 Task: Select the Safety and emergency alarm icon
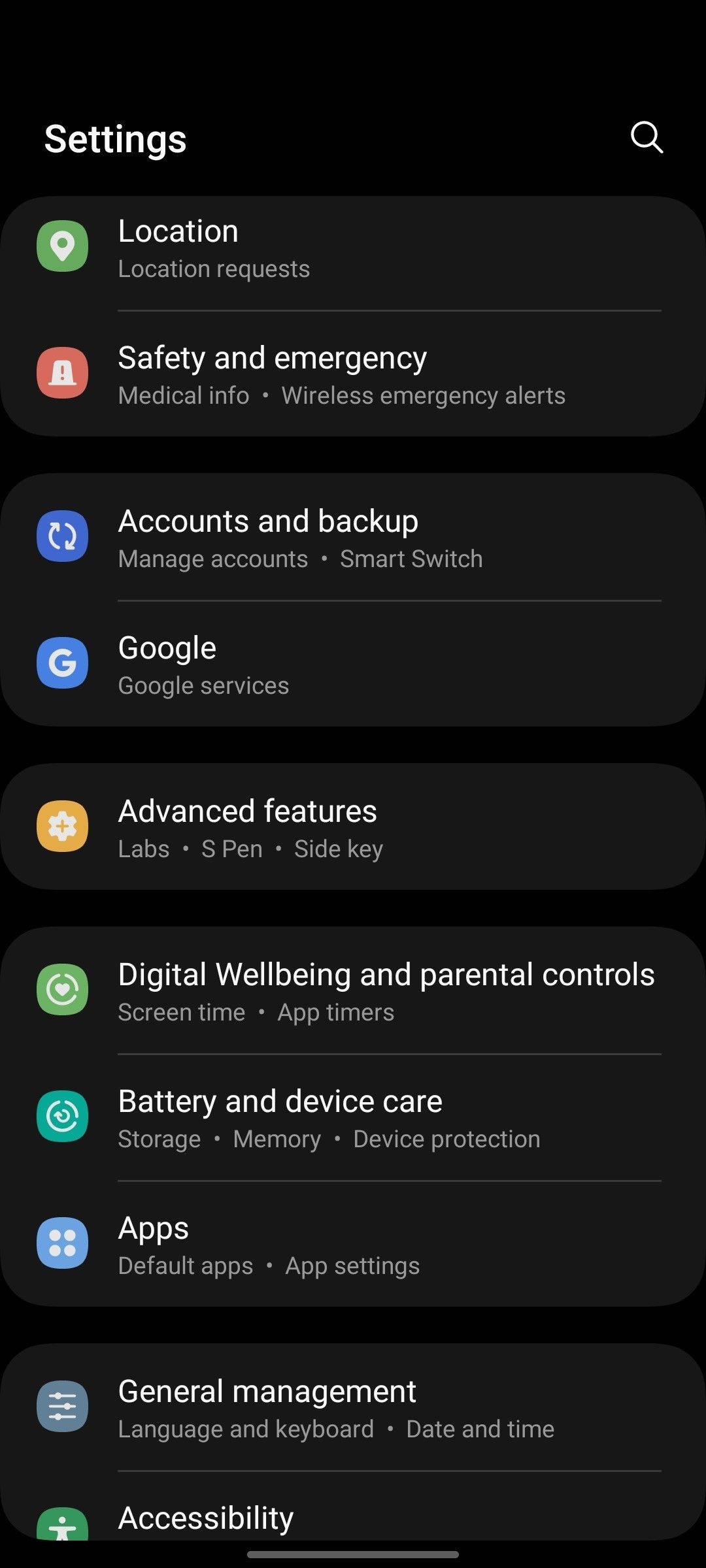(x=62, y=371)
